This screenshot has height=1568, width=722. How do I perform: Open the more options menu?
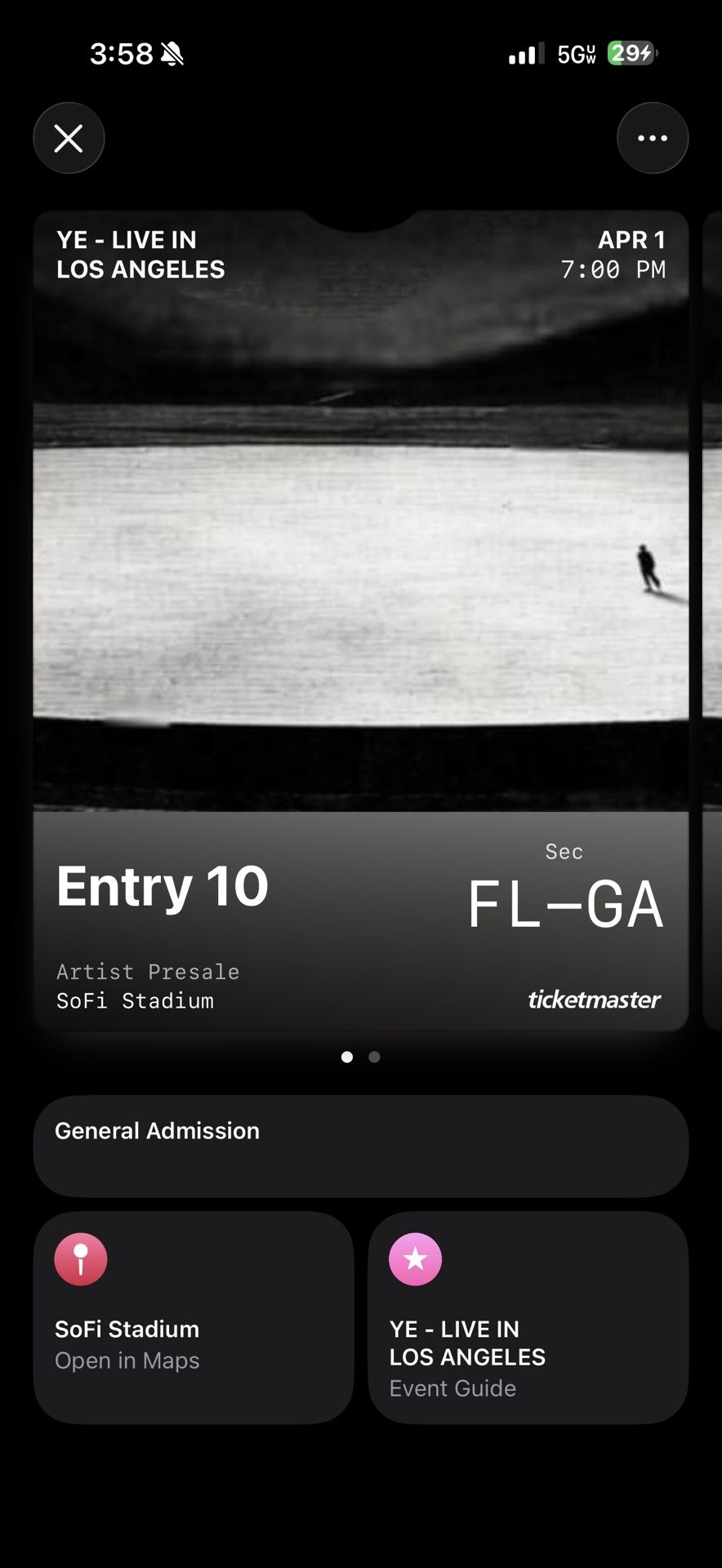point(652,138)
